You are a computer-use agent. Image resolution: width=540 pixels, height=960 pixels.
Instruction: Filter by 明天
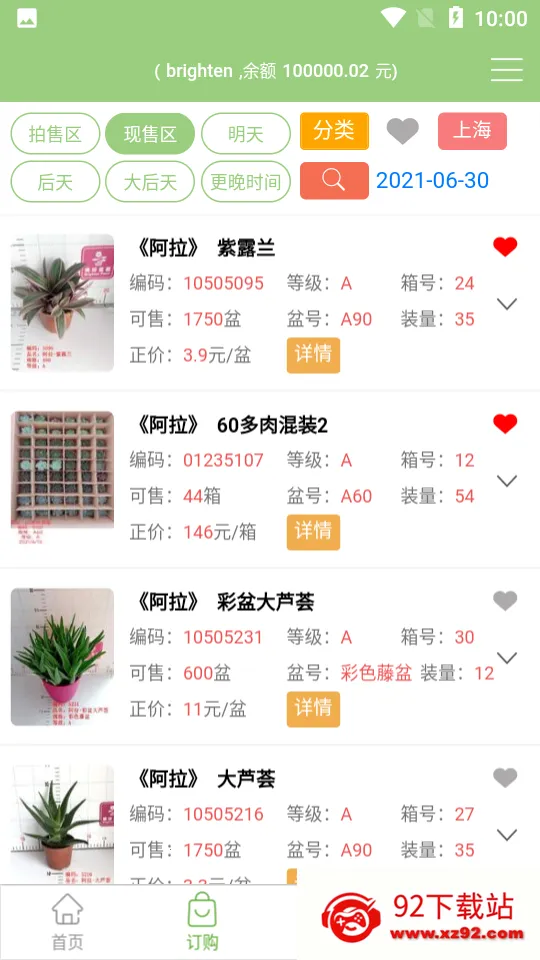click(x=246, y=133)
